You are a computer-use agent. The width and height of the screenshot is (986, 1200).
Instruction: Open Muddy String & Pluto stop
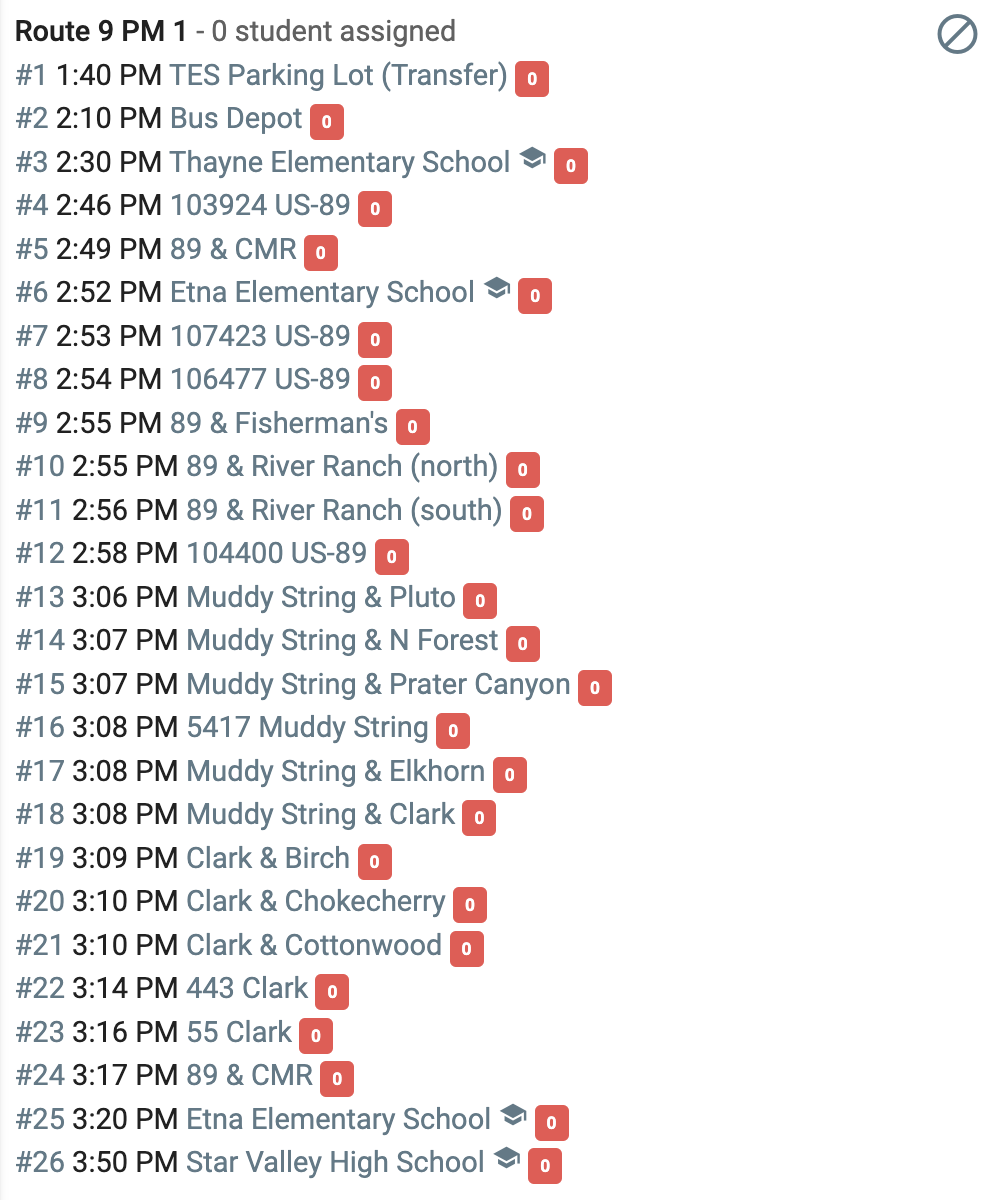point(321,597)
